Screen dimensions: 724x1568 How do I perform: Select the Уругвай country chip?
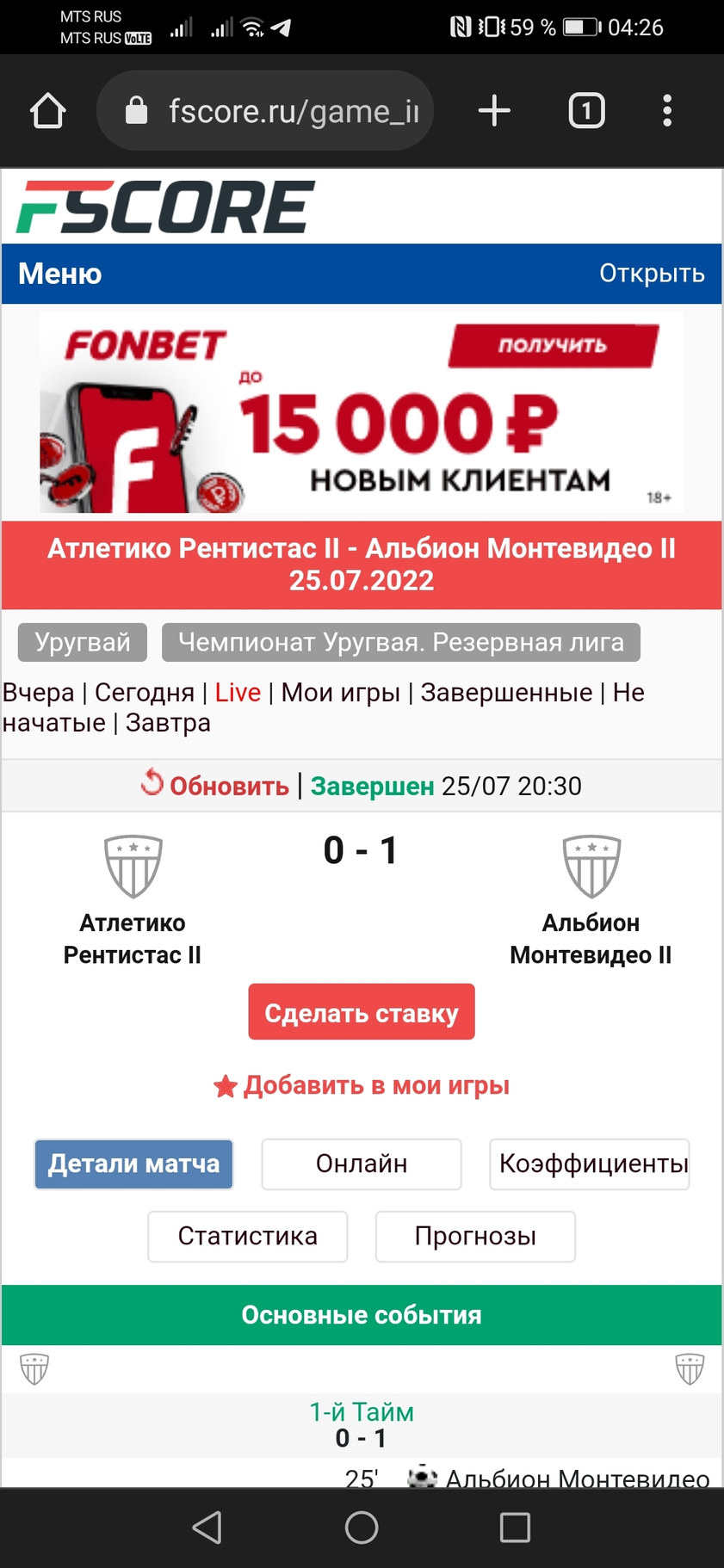[83, 642]
